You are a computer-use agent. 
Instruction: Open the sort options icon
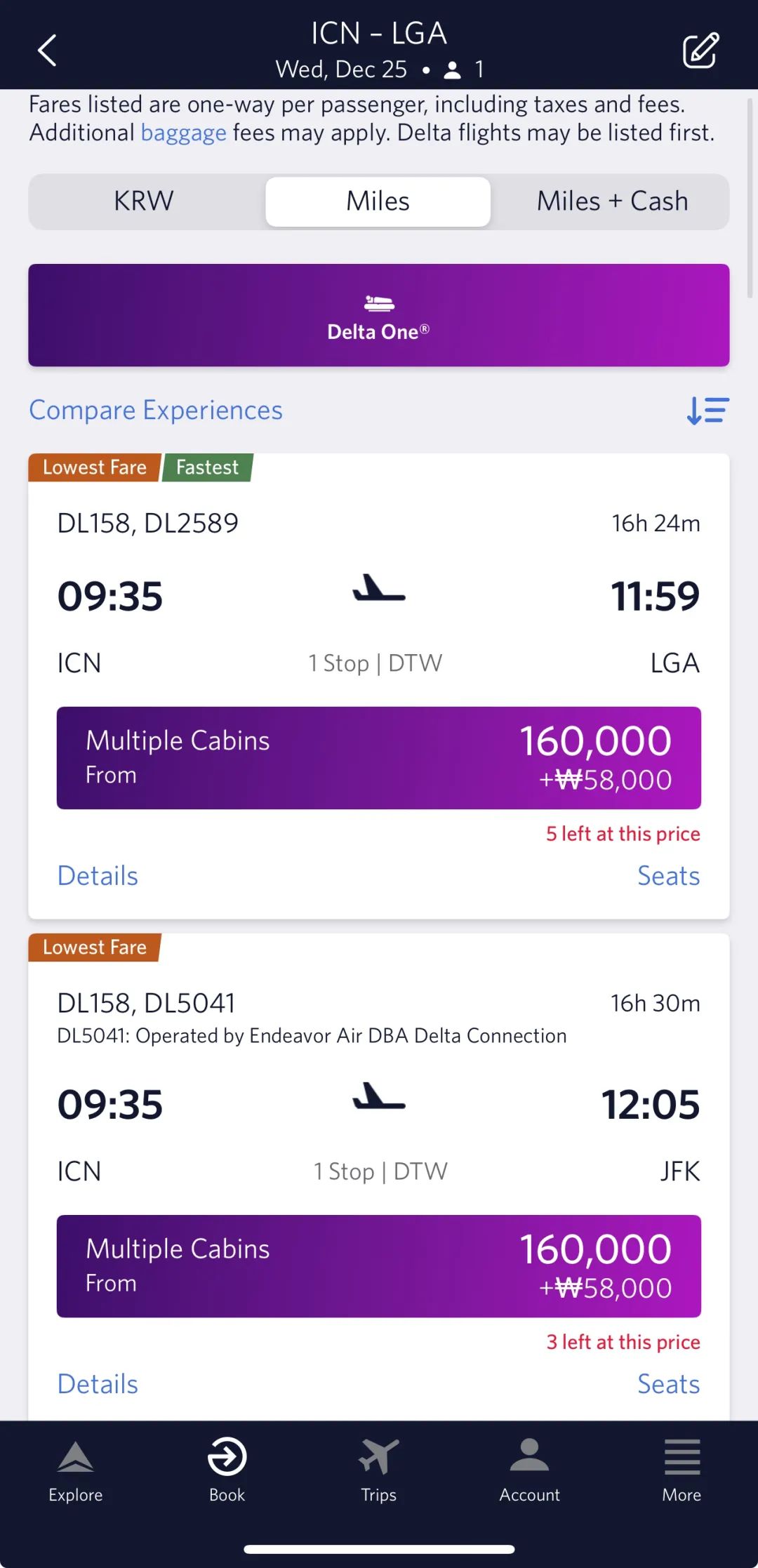pyautogui.click(x=707, y=410)
